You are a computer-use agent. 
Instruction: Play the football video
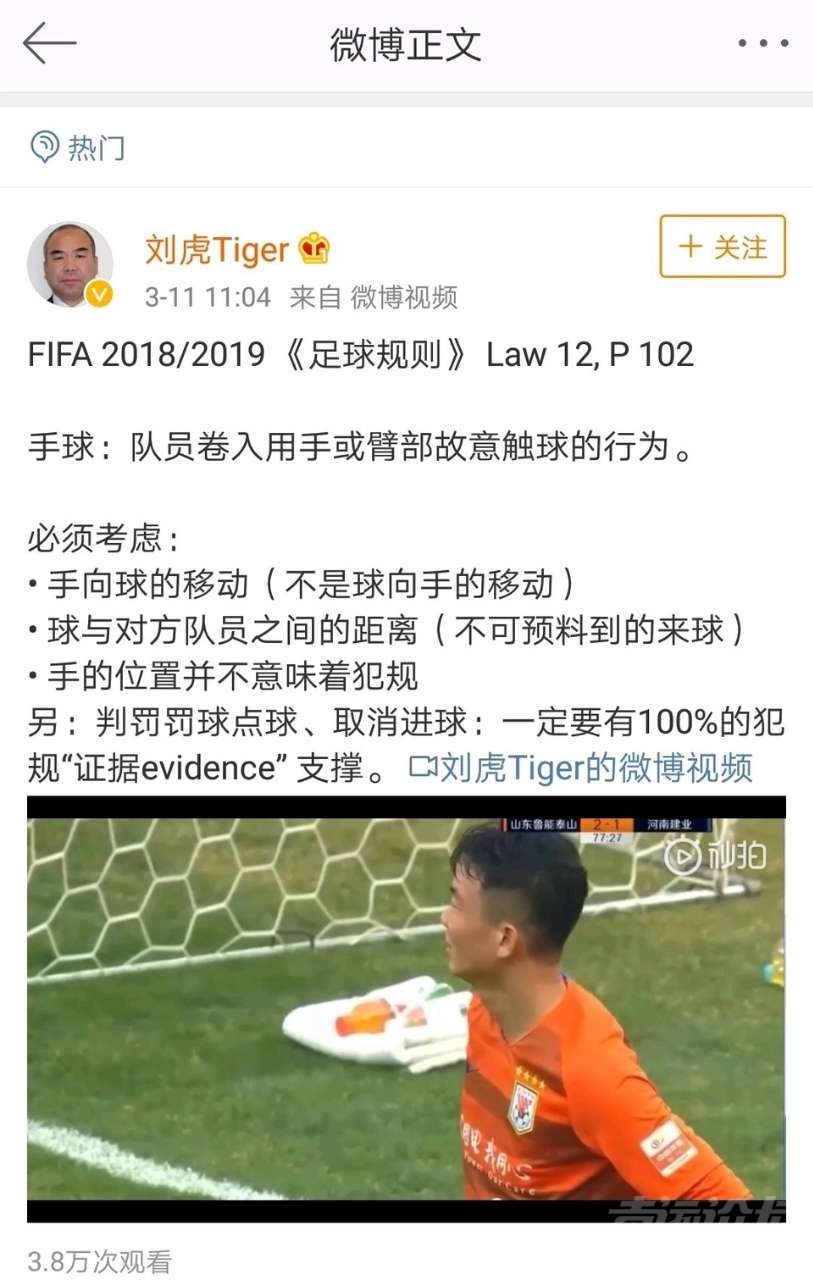(x=406, y=1008)
